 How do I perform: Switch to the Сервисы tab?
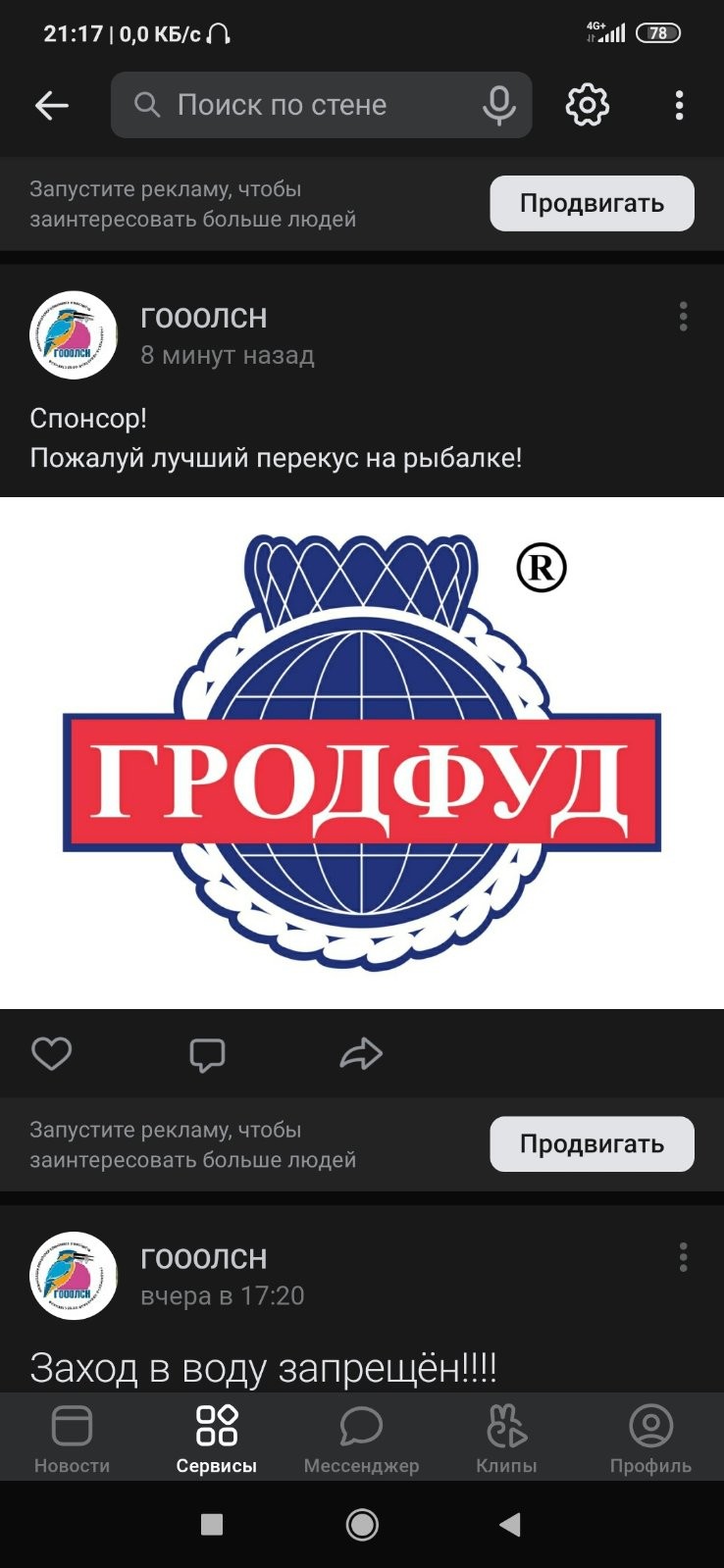pyautogui.click(x=216, y=1439)
